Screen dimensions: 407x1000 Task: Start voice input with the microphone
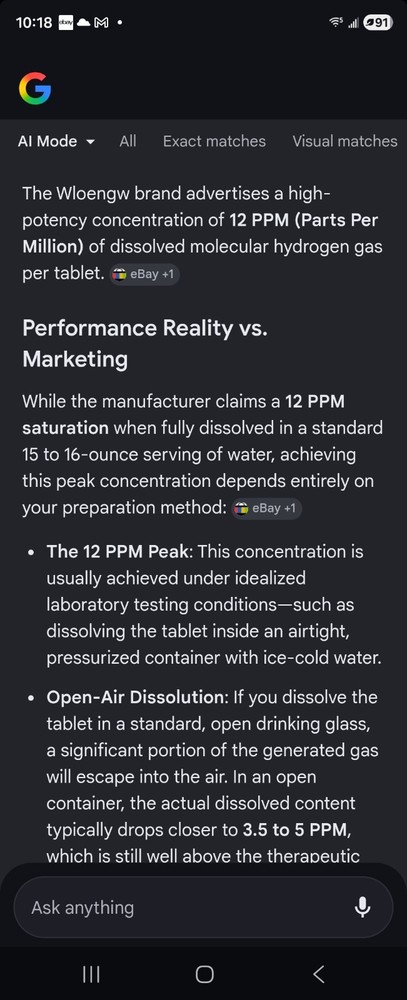(362, 907)
